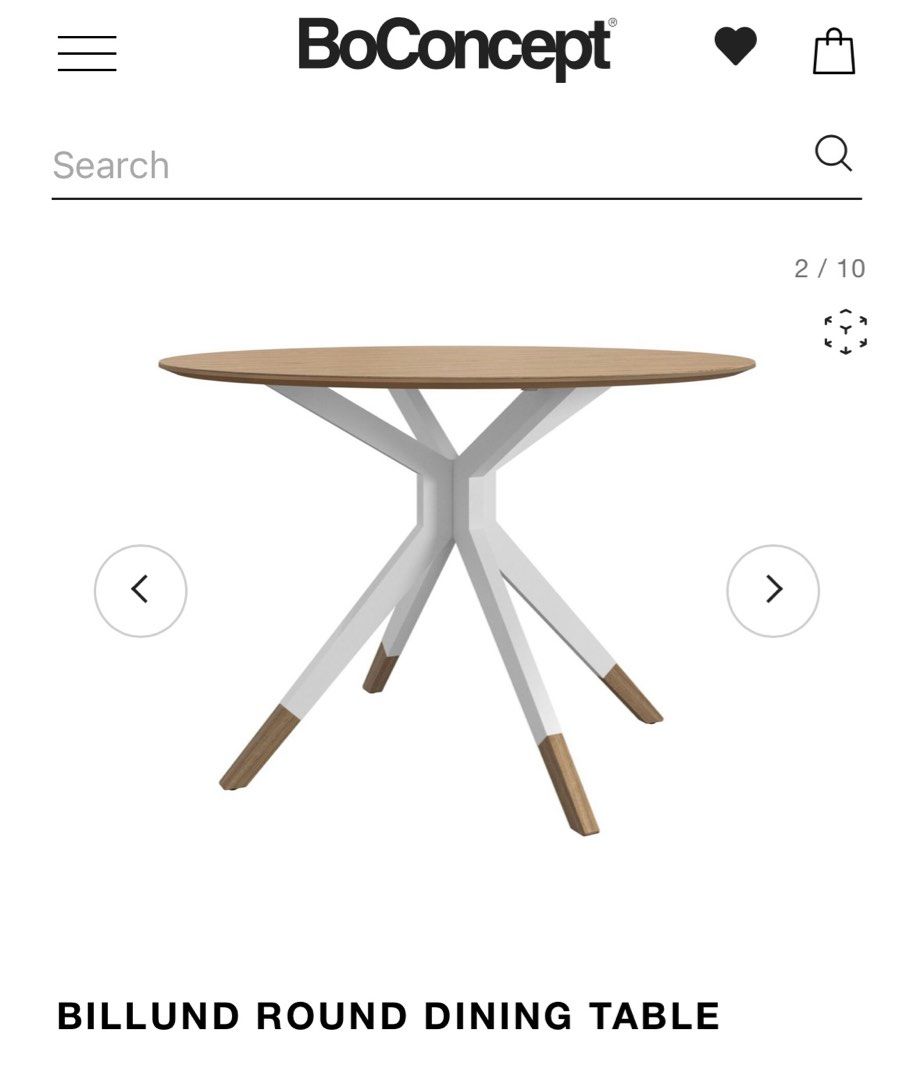914x1080 pixels.
Task: Click the search magnifier icon
Action: click(x=832, y=154)
